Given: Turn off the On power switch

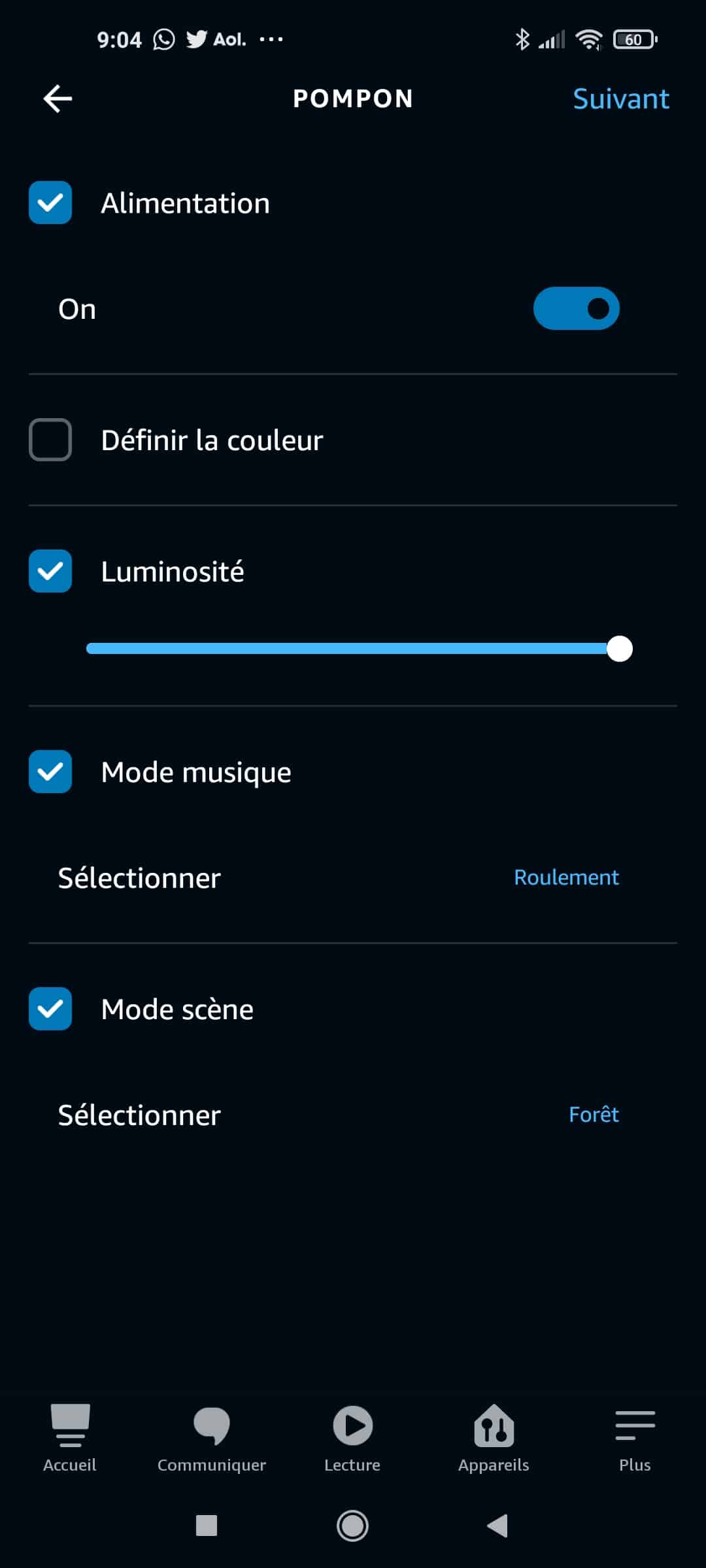Looking at the screenshot, I should click(x=576, y=308).
